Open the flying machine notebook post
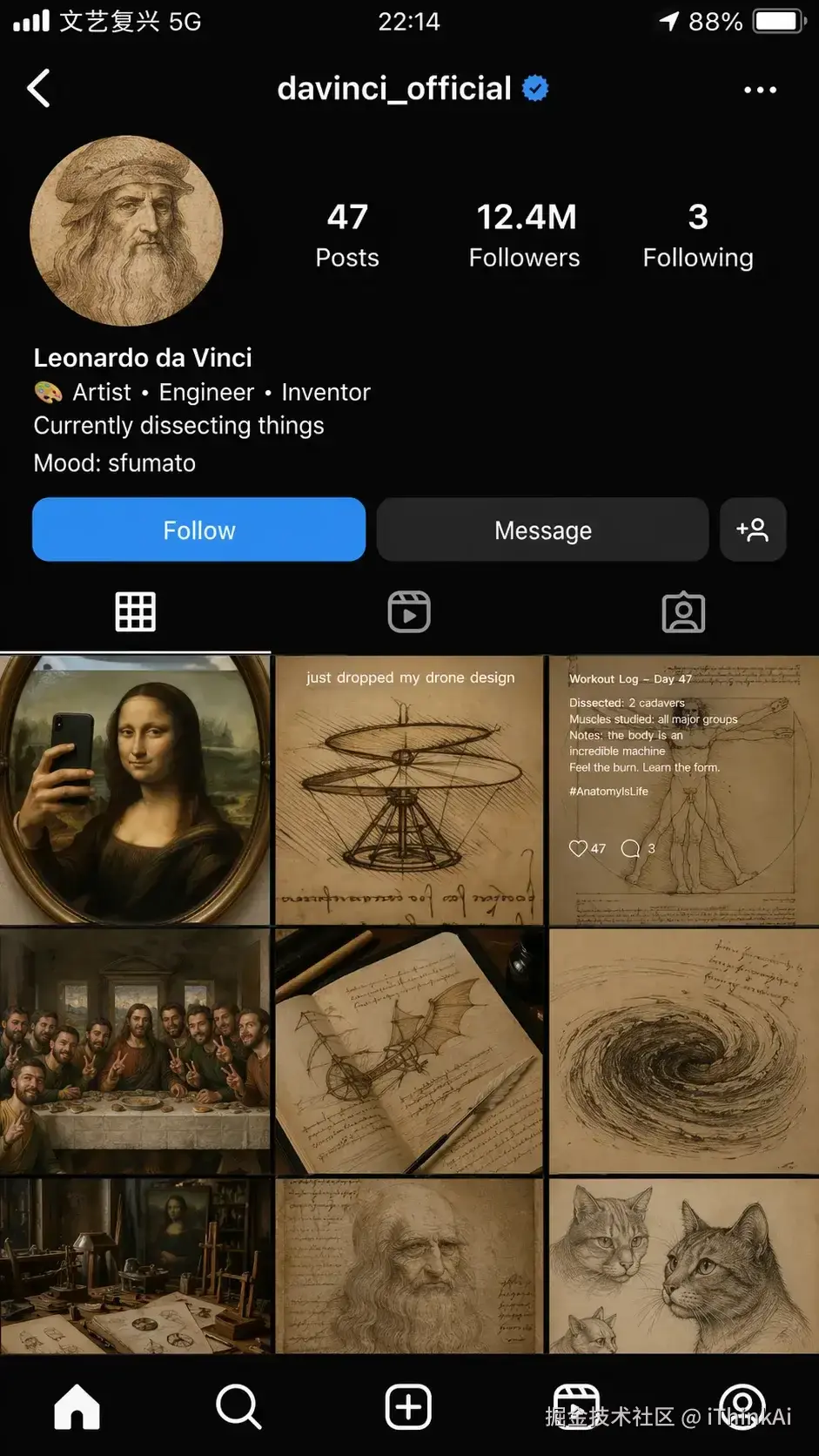This screenshot has width=819, height=1456. point(409,1051)
